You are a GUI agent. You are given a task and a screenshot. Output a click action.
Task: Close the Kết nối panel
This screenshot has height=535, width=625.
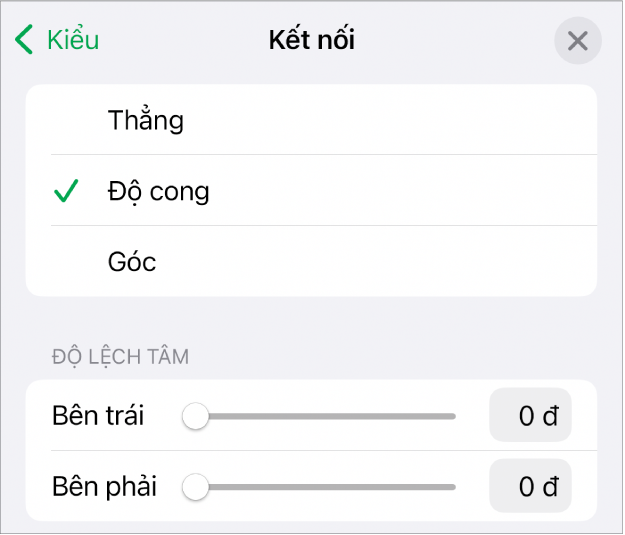pyautogui.click(x=577, y=41)
